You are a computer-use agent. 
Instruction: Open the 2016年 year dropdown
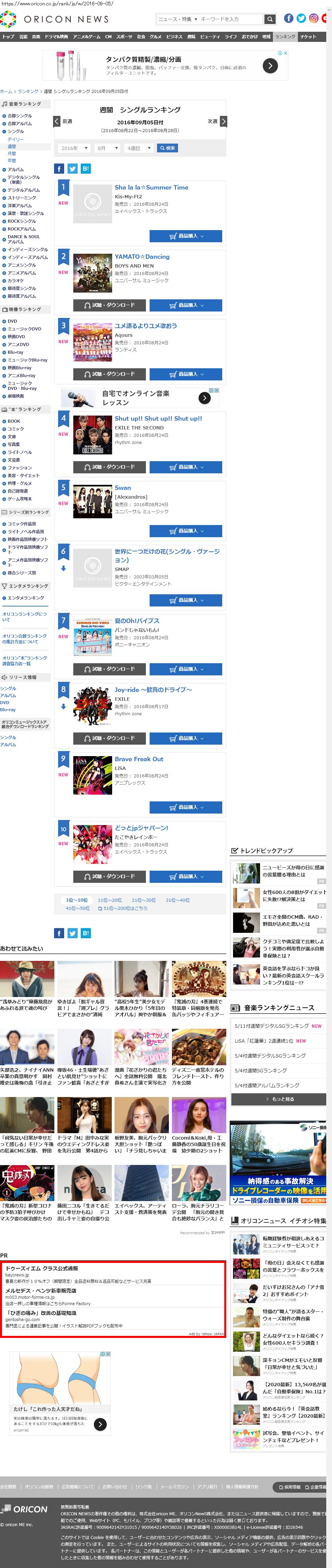pyautogui.click(x=74, y=148)
